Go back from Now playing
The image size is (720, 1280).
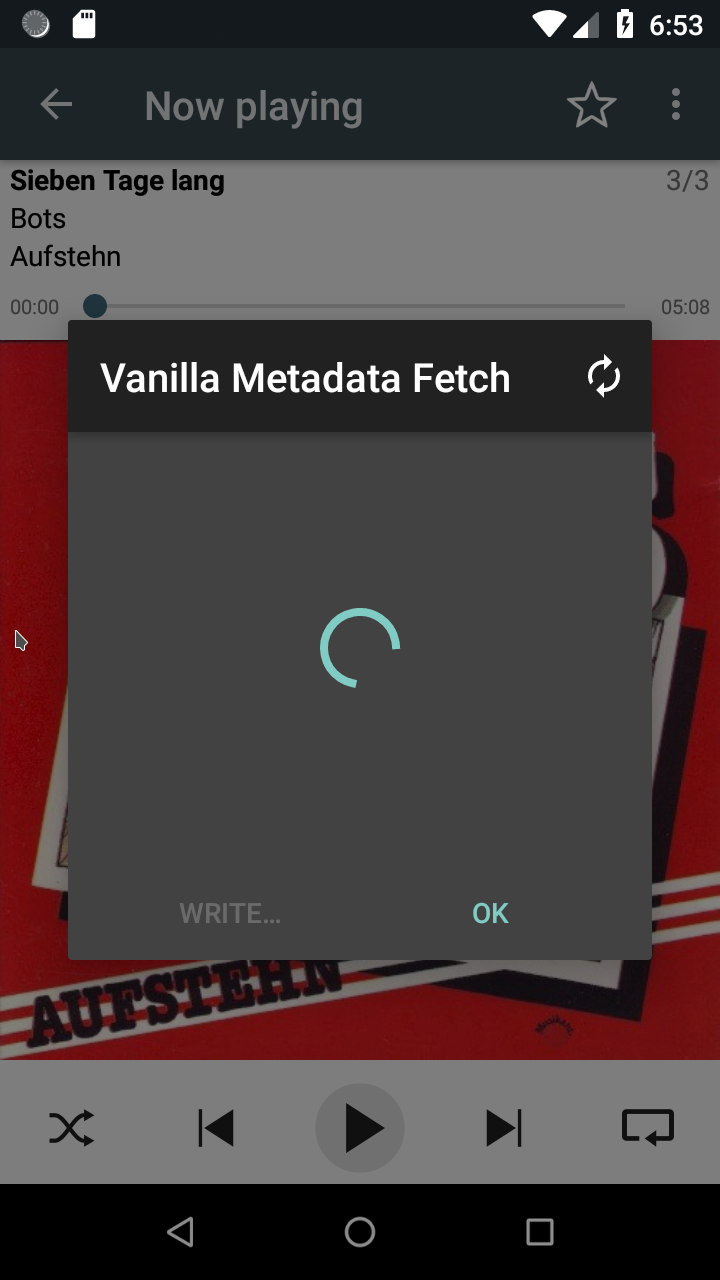click(x=56, y=105)
